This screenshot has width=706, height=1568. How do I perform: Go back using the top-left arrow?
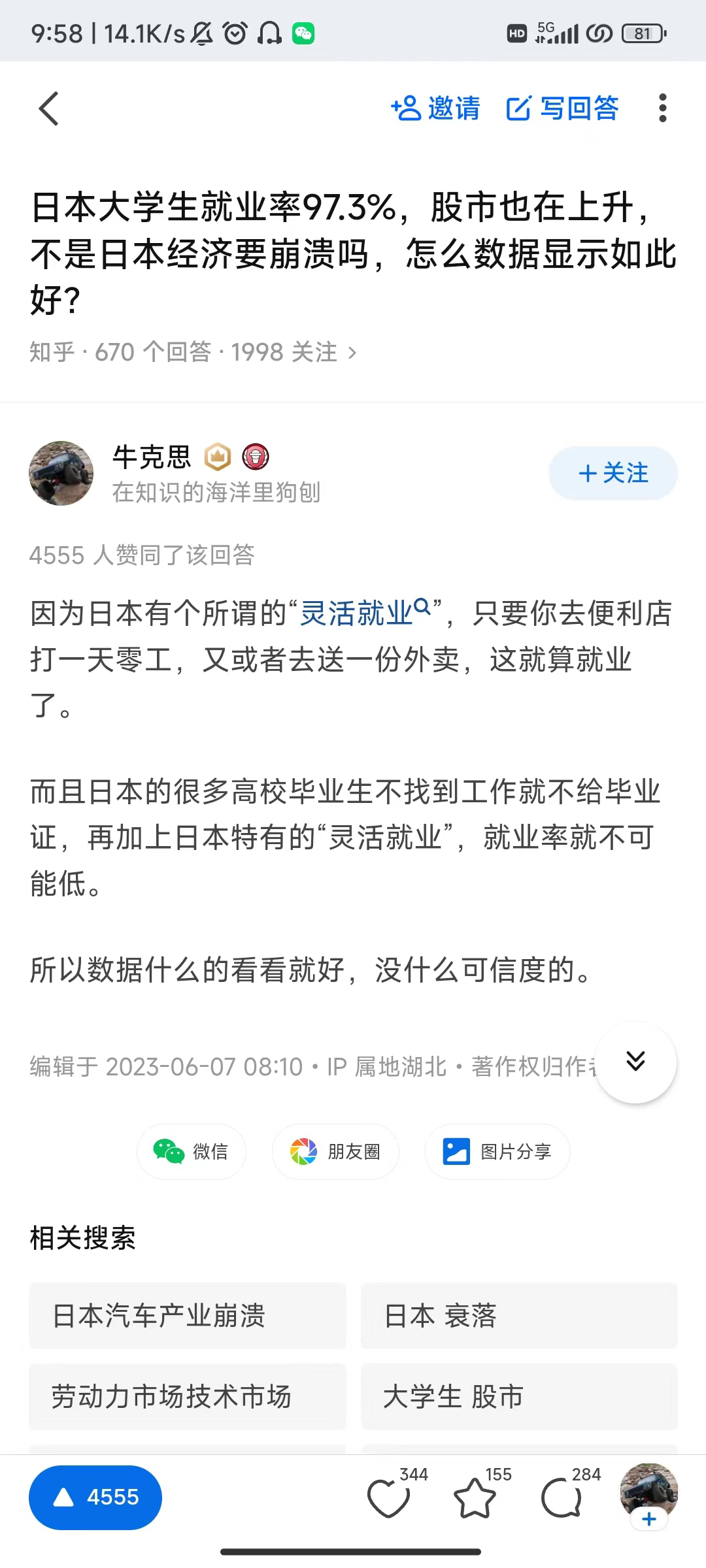pyautogui.click(x=49, y=108)
